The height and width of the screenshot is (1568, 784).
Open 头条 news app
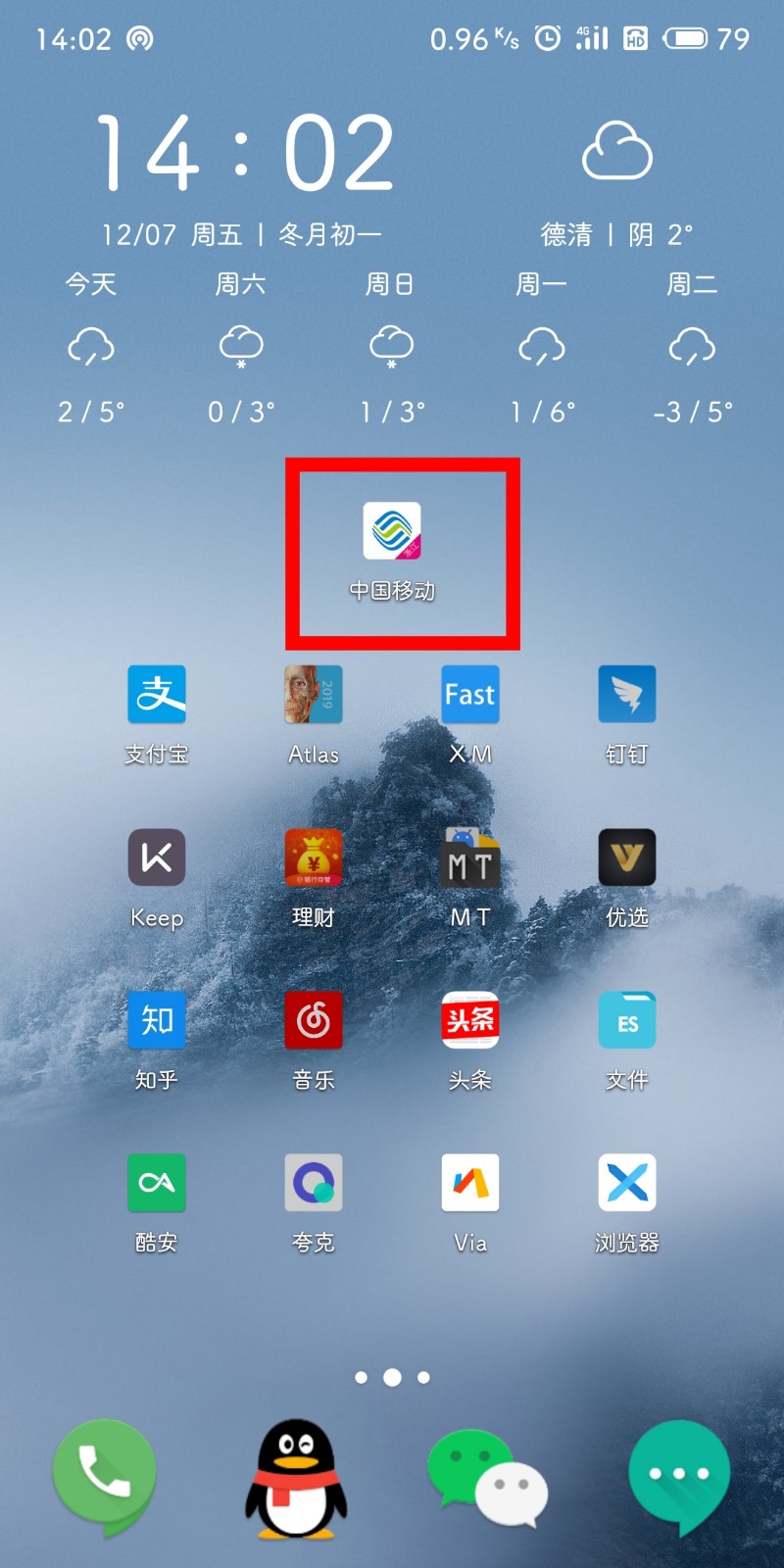tap(470, 1020)
